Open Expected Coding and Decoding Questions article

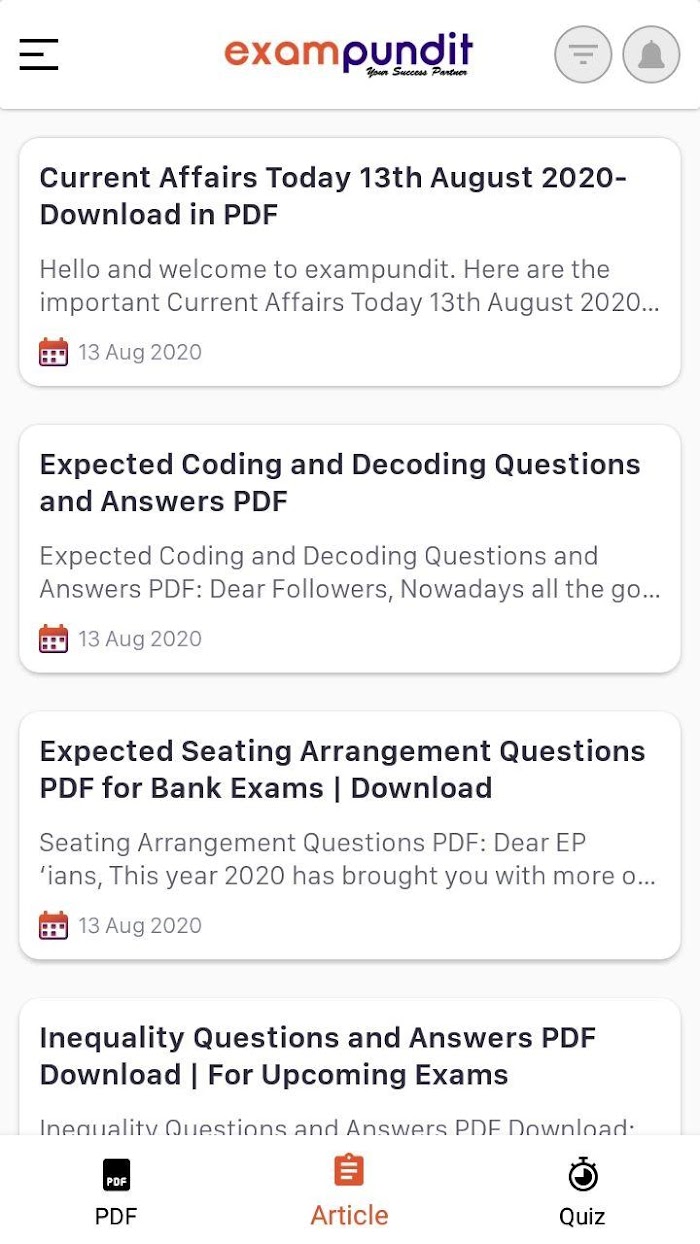(350, 549)
